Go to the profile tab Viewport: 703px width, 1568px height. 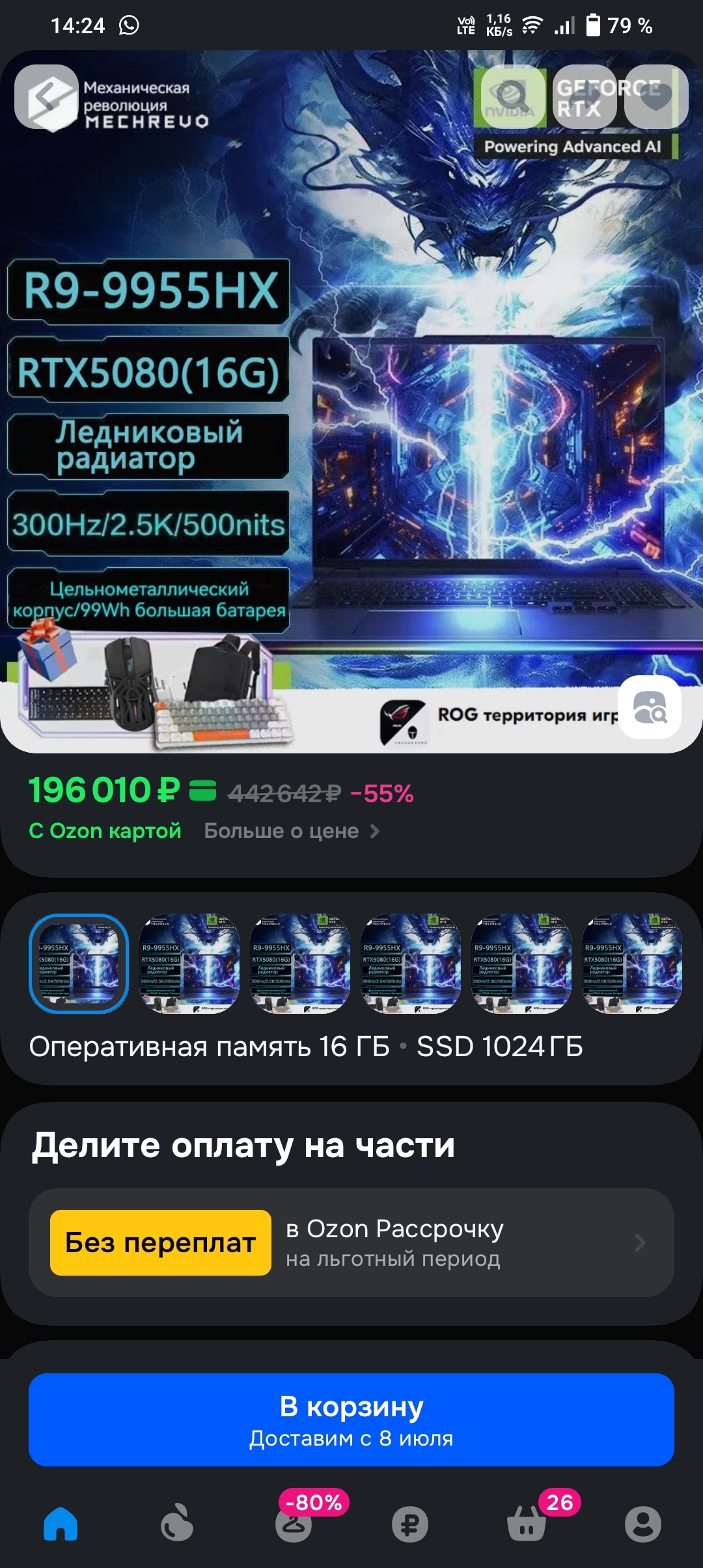coord(642,1524)
